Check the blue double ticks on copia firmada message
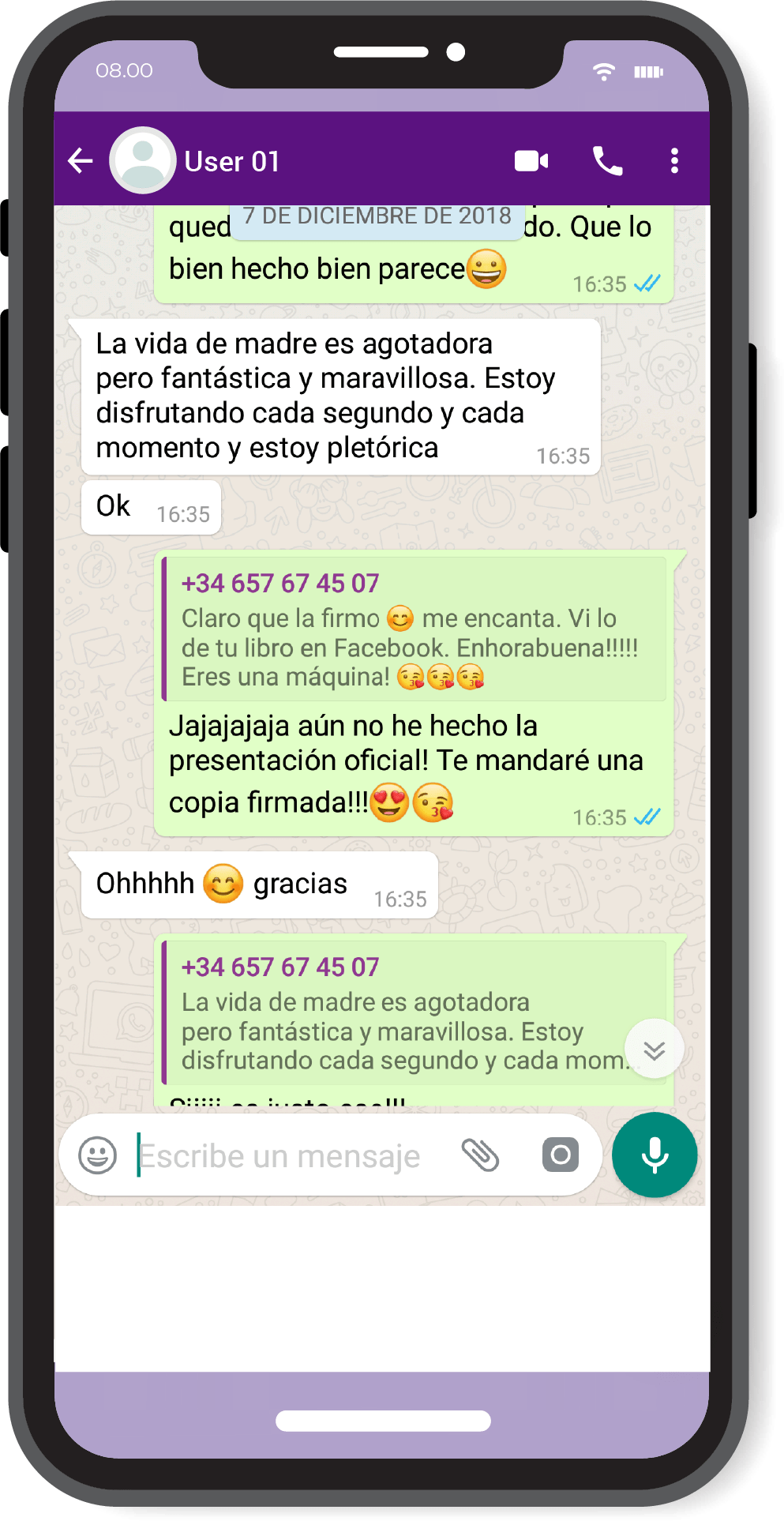Viewport: 784px width, 1521px height. tap(646, 817)
